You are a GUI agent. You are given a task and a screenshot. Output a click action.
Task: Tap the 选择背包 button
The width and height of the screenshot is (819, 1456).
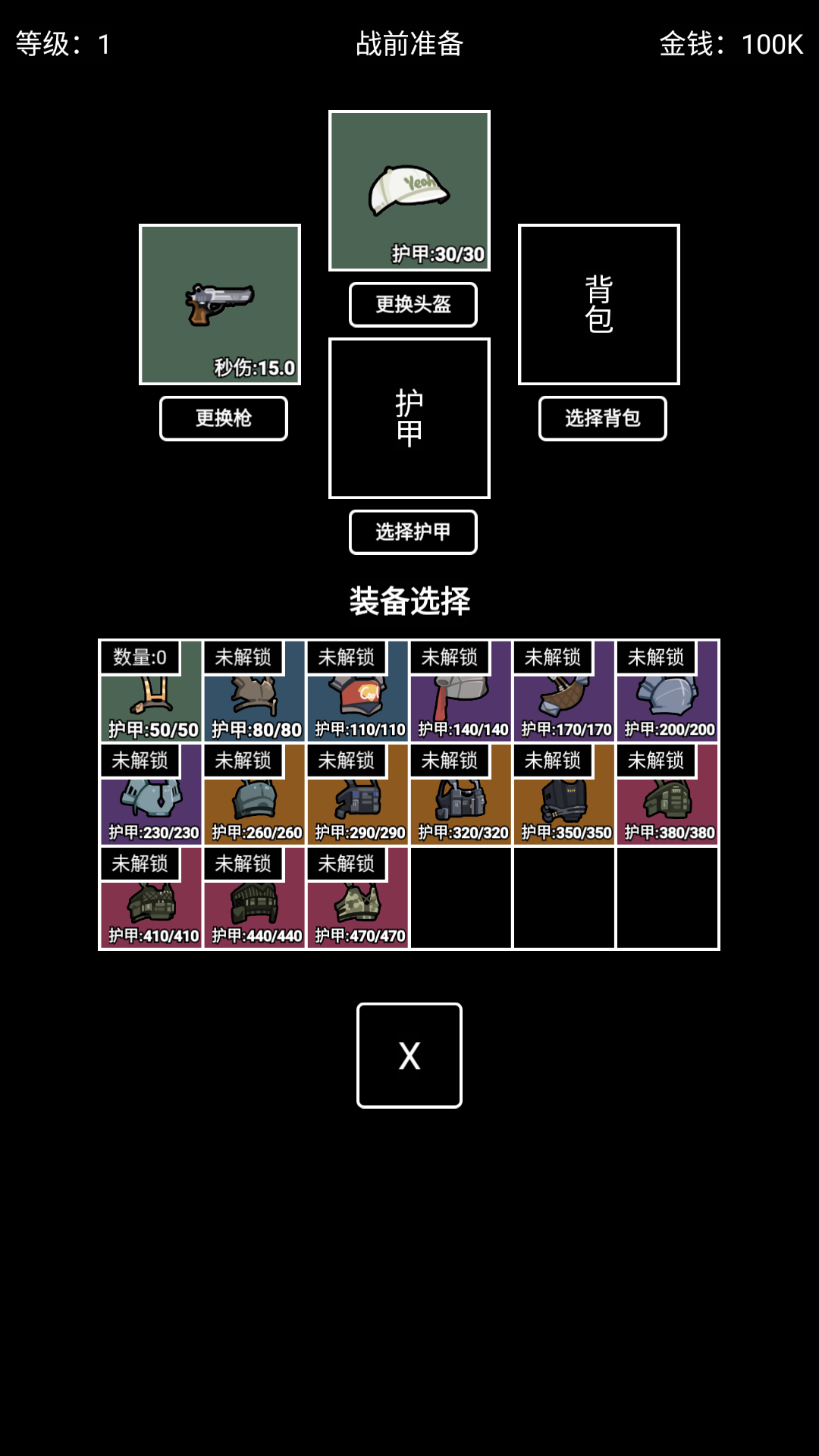[603, 418]
